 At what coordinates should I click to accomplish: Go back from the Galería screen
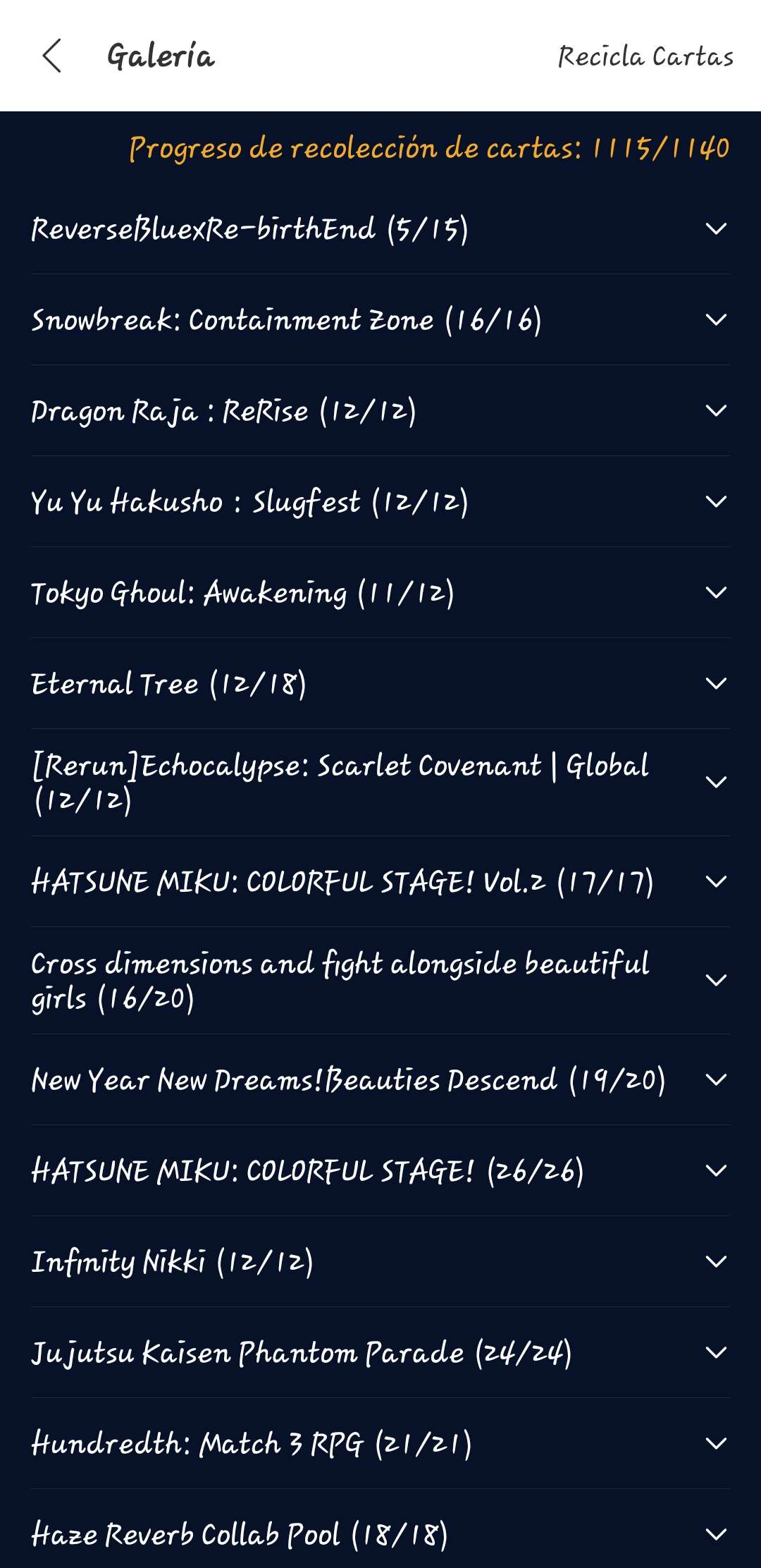click(x=52, y=56)
